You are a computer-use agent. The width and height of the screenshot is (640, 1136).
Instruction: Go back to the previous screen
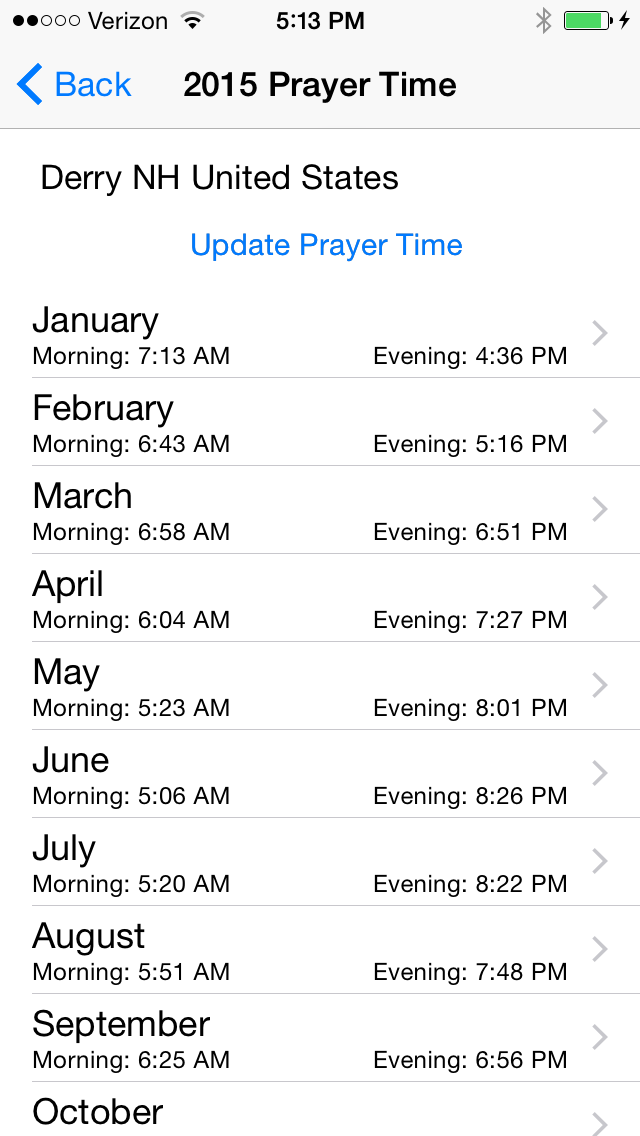pos(74,85)
